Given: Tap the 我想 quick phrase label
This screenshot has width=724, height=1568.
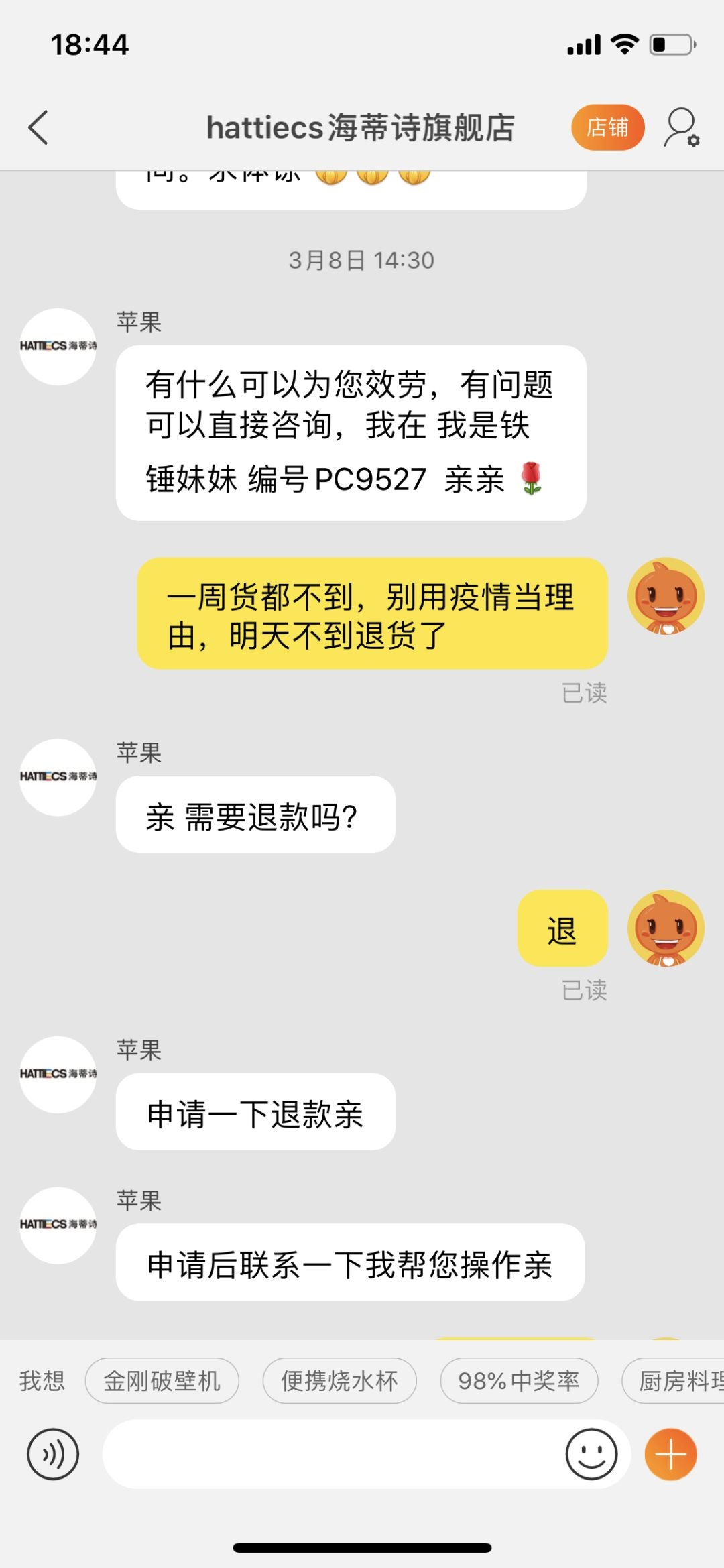Looking at the screenshot, I should tap(42, 1381).
